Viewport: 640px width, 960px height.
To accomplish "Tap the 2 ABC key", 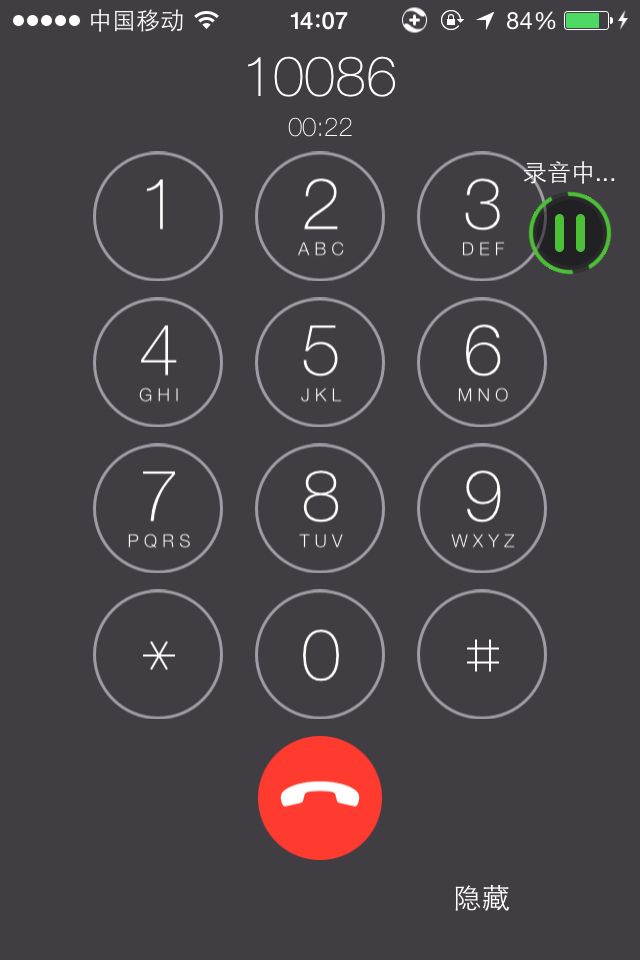I will tap(320, 216).
